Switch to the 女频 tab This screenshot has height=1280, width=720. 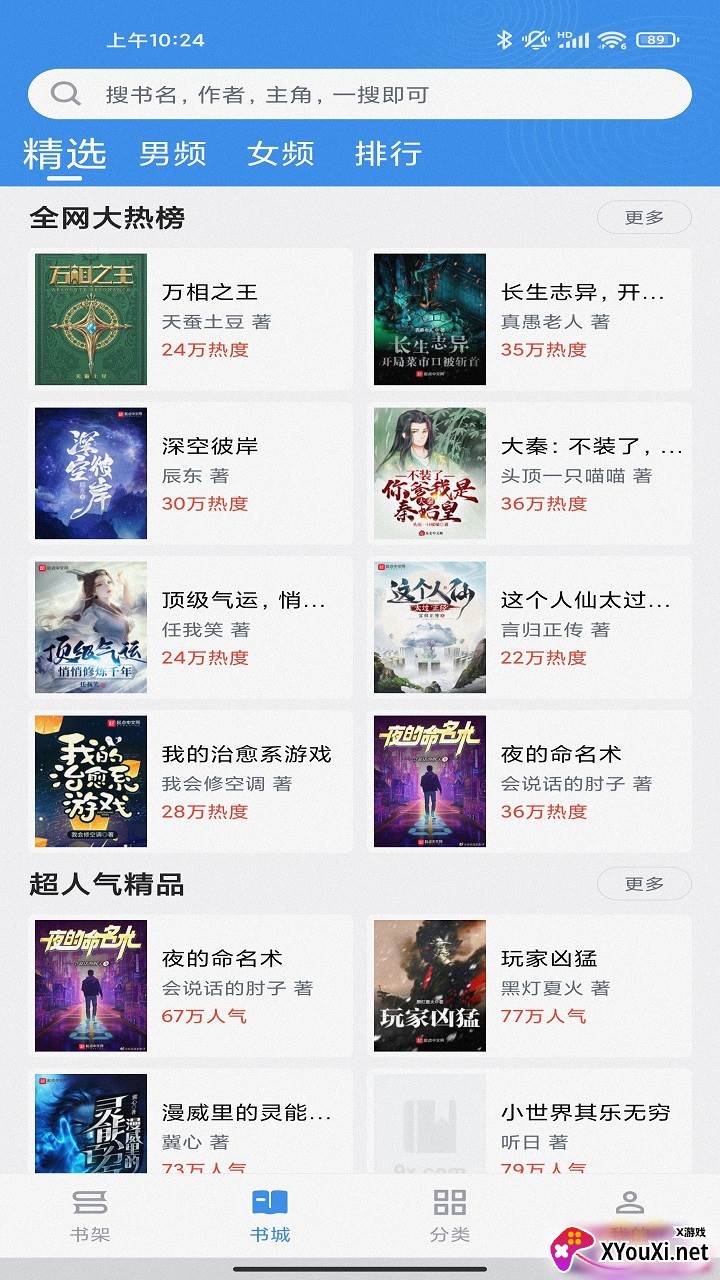281,153
